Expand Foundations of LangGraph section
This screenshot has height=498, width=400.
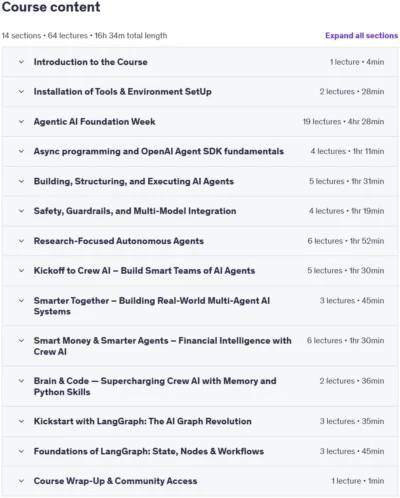[x=200, y=451]
